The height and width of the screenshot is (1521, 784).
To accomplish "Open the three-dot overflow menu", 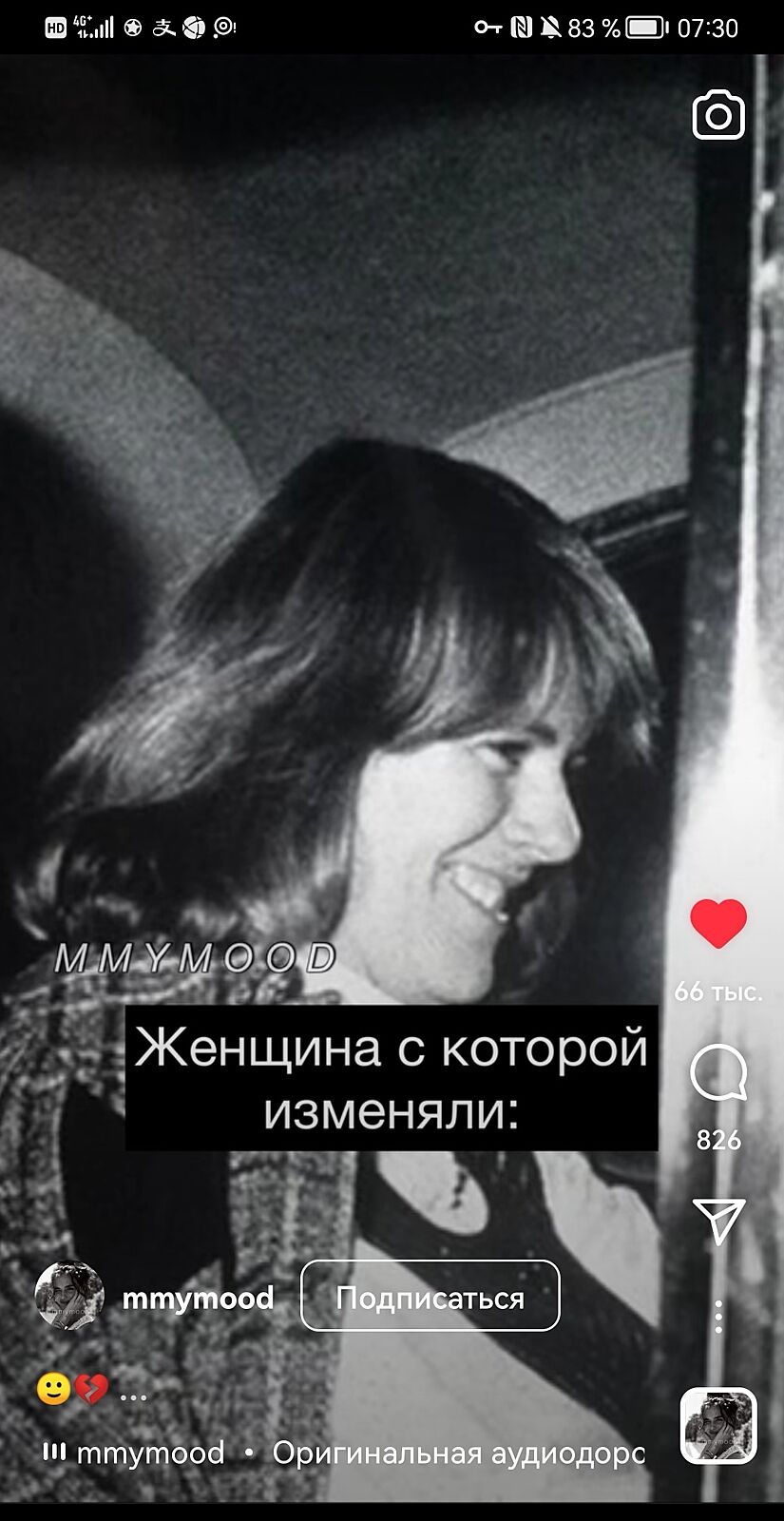I will pos(718,1317).
